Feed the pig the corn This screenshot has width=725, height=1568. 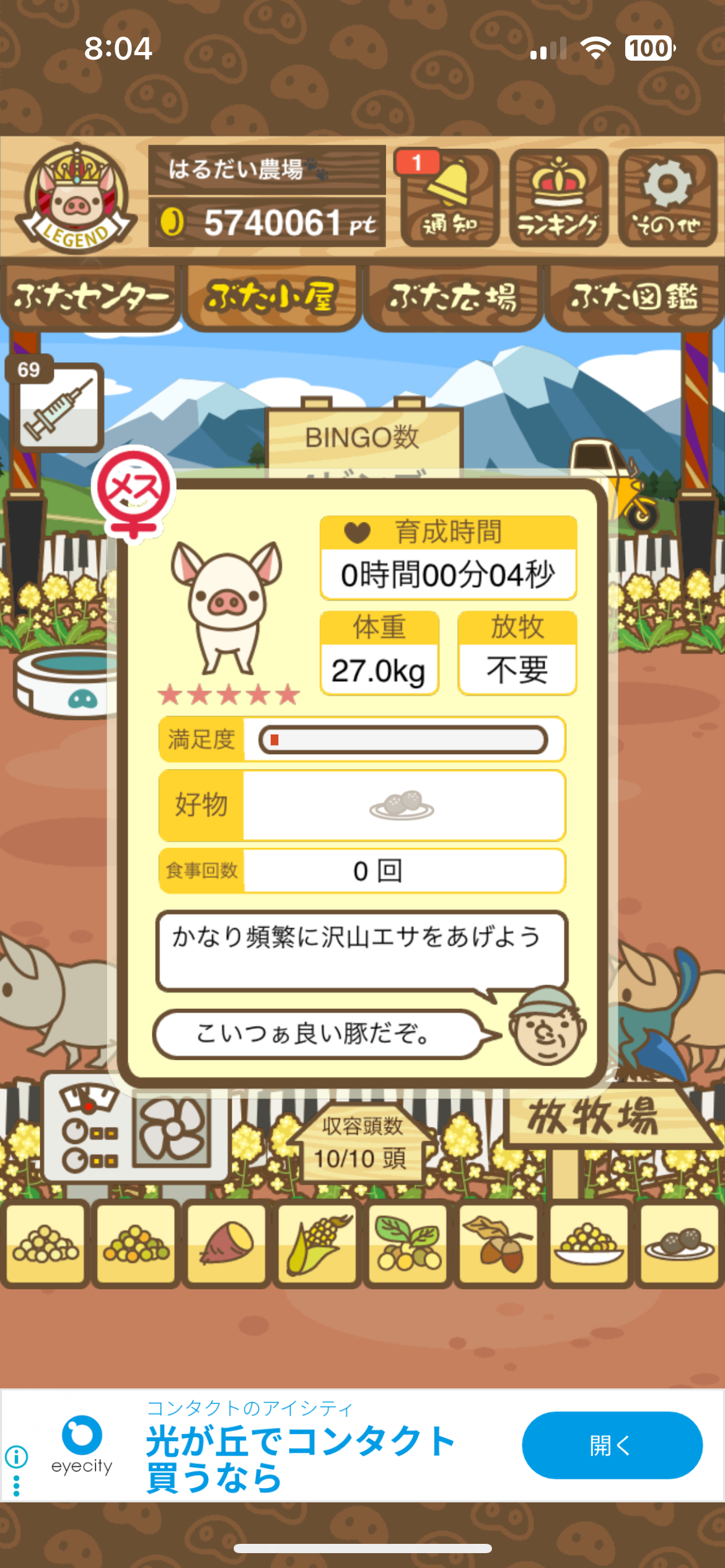click(317, 1242)
